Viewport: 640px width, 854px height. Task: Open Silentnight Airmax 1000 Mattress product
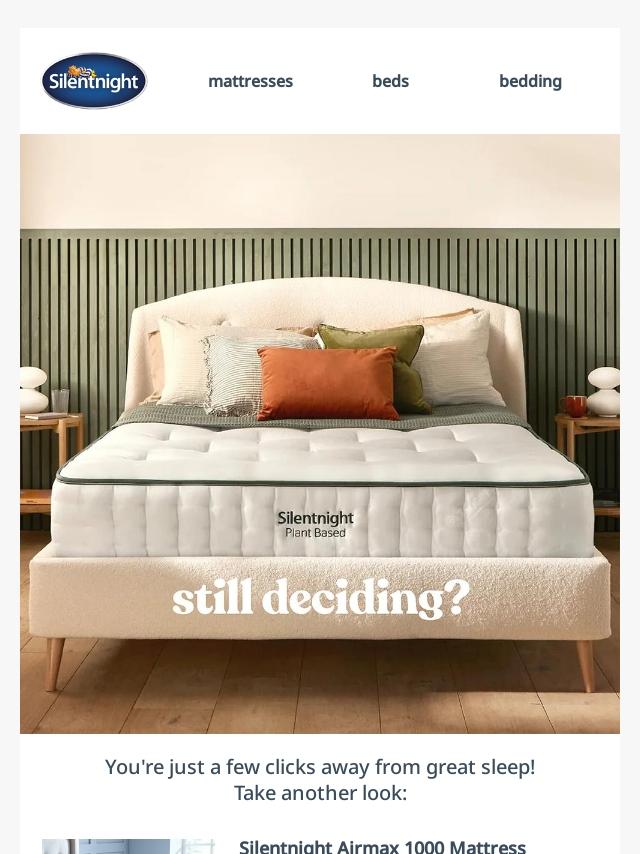(x=382, y=846)
